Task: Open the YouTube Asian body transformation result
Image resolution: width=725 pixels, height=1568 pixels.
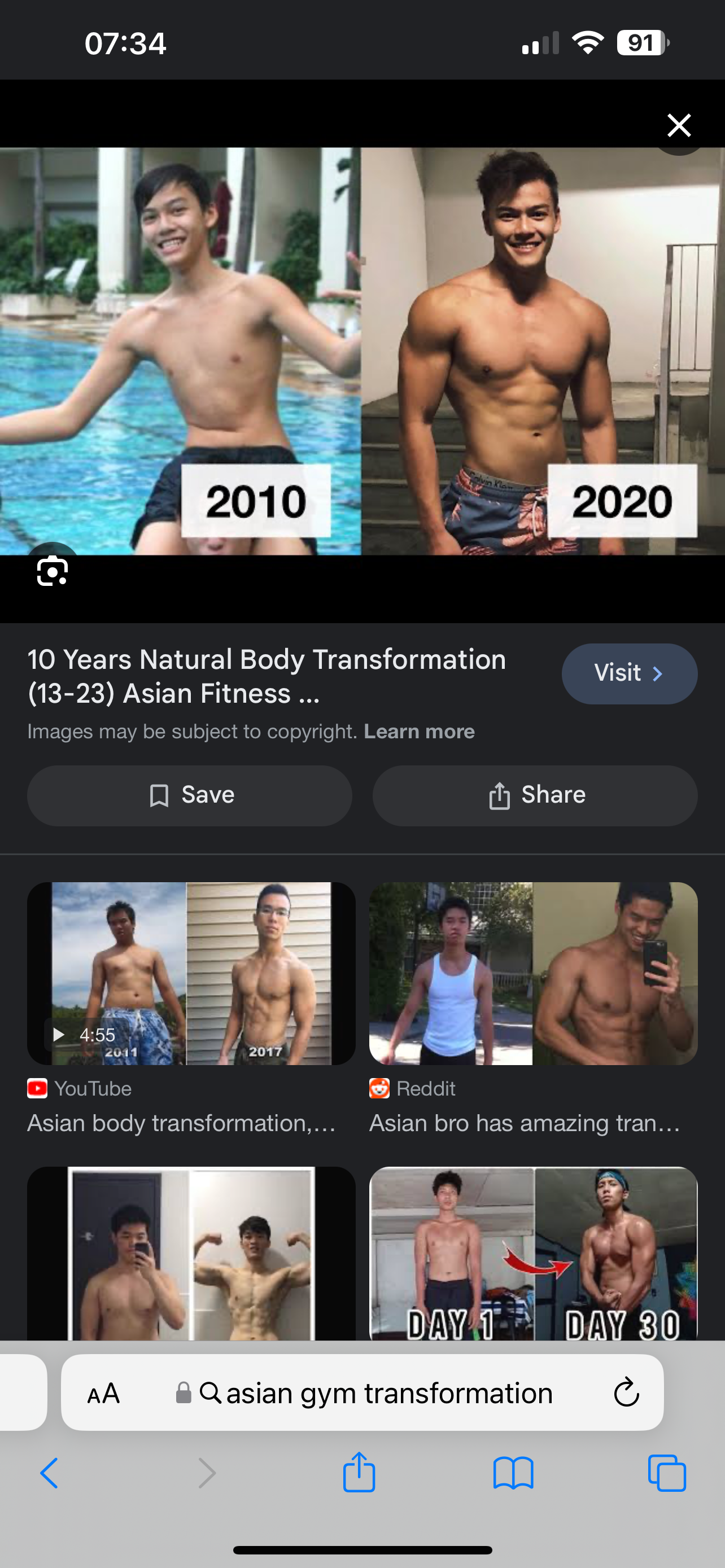Action: (x=191, y=1009)
